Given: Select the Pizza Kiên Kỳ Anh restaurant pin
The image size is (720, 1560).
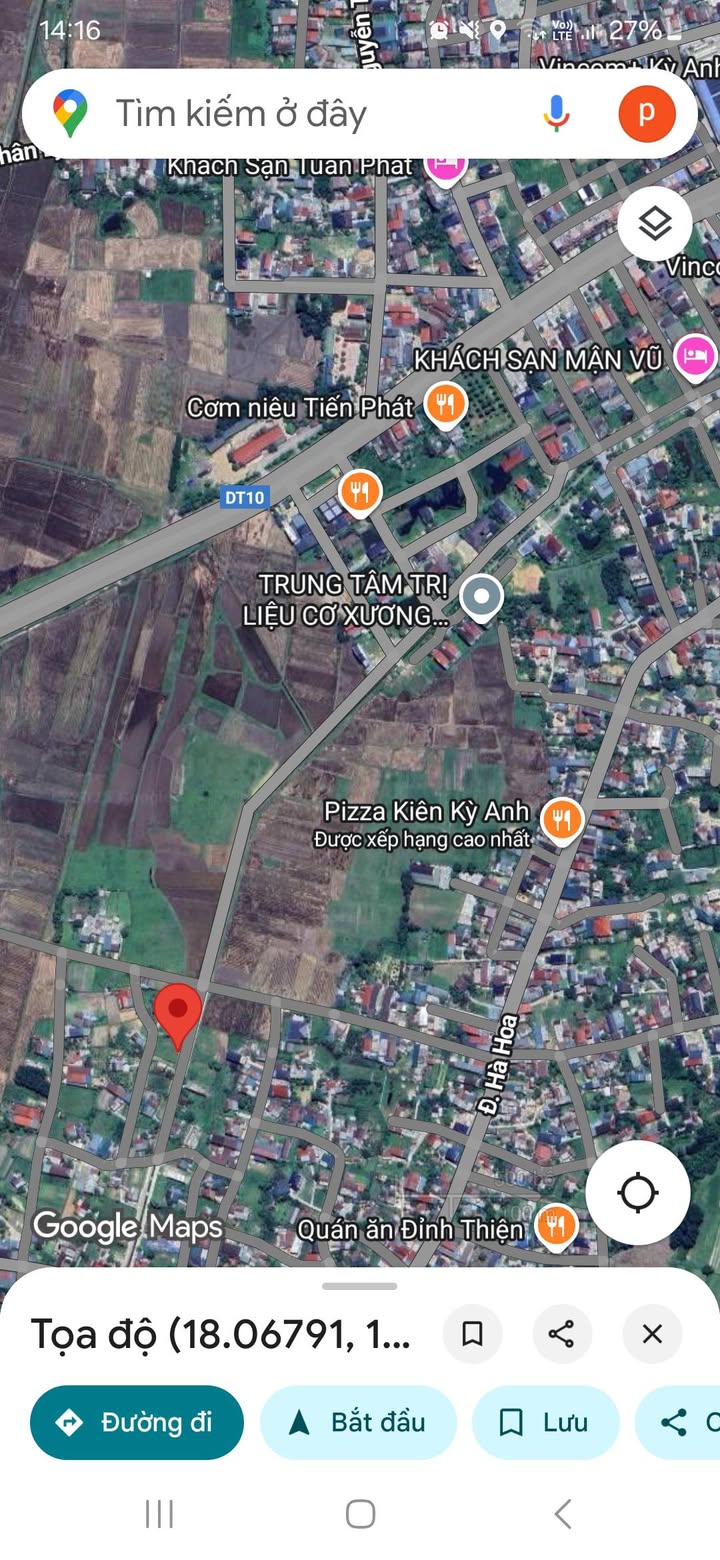Looking at the screenshot, I should click(562, 820).
